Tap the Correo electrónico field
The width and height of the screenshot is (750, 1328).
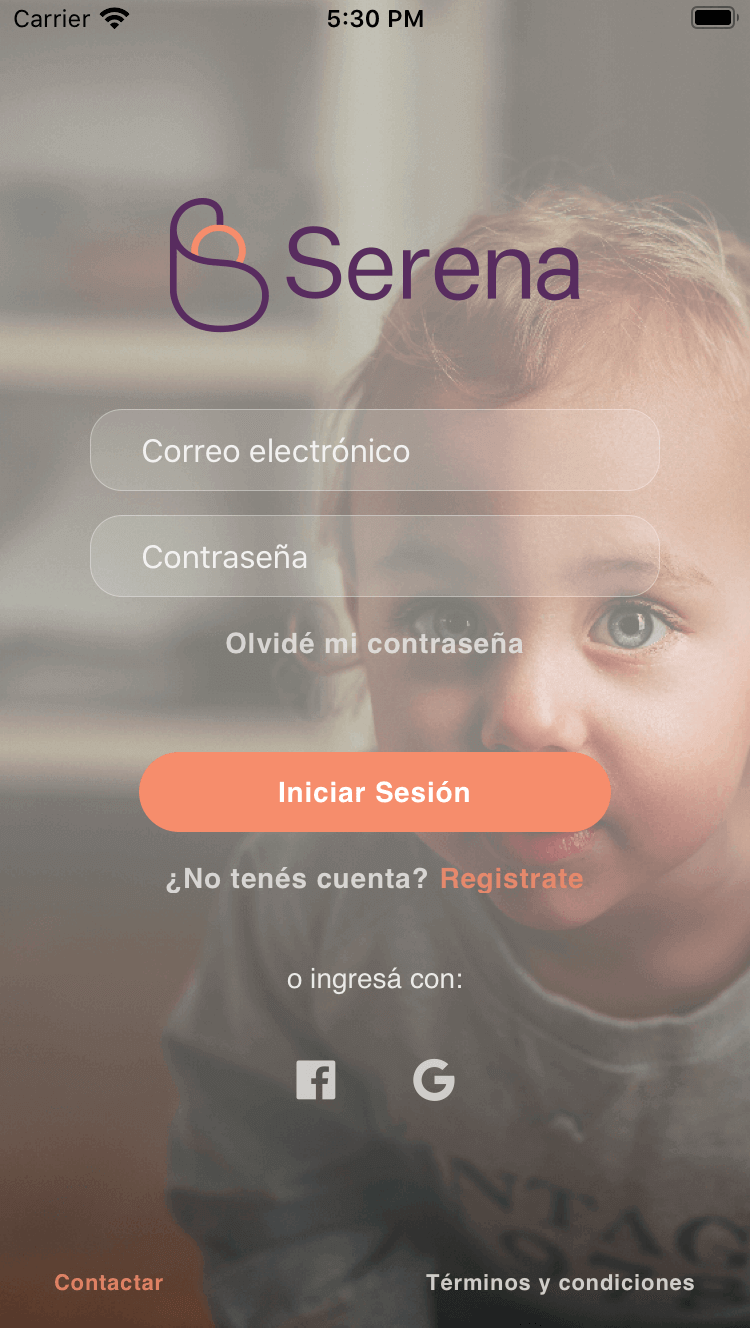pos(375,451)
